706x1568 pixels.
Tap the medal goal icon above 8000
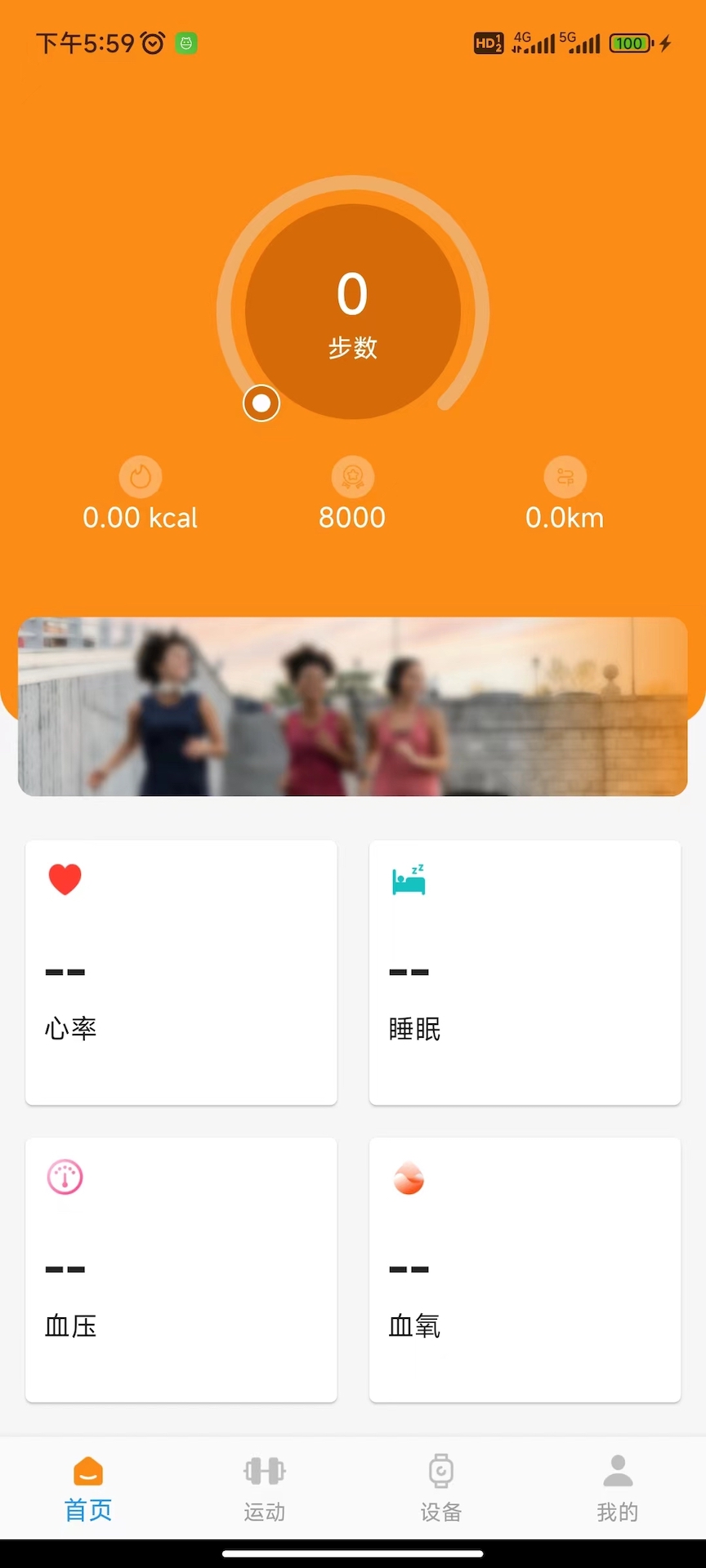coord(352,476)
